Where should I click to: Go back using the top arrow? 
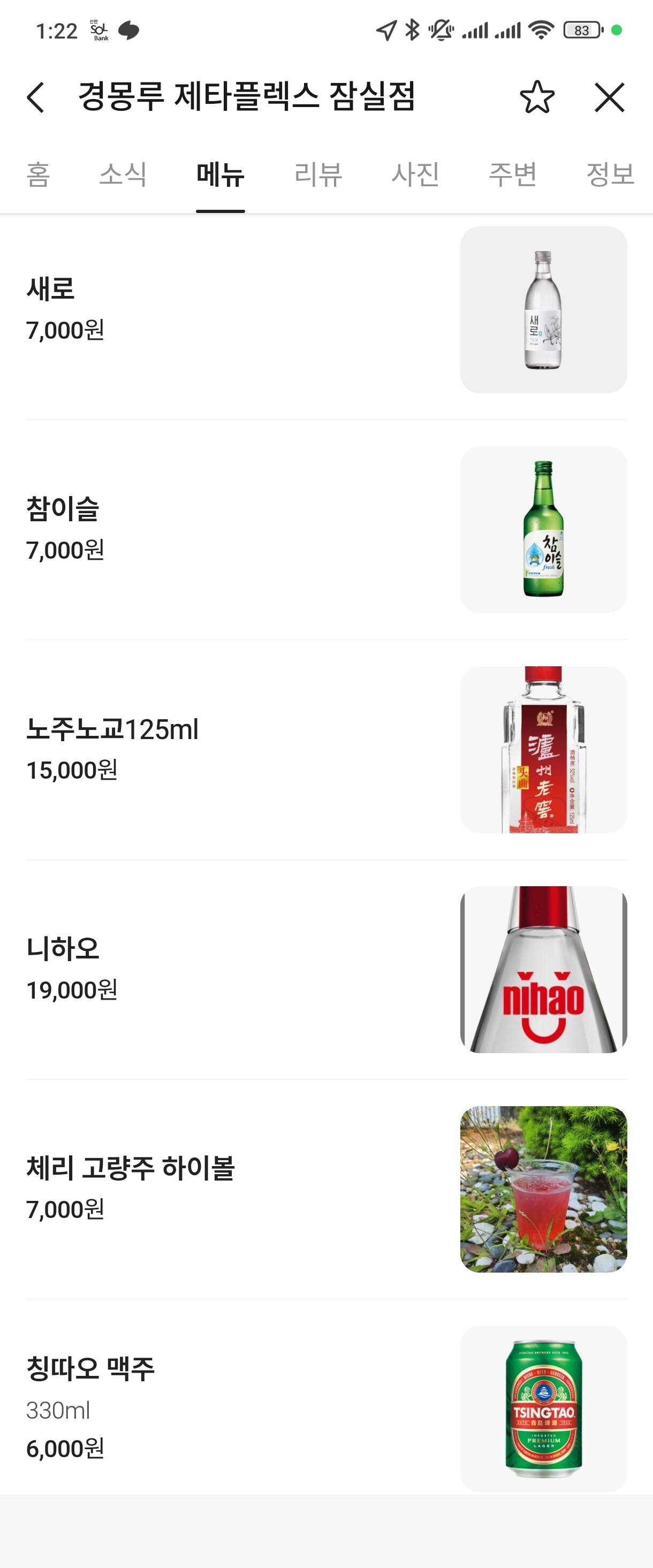point(36,97)
